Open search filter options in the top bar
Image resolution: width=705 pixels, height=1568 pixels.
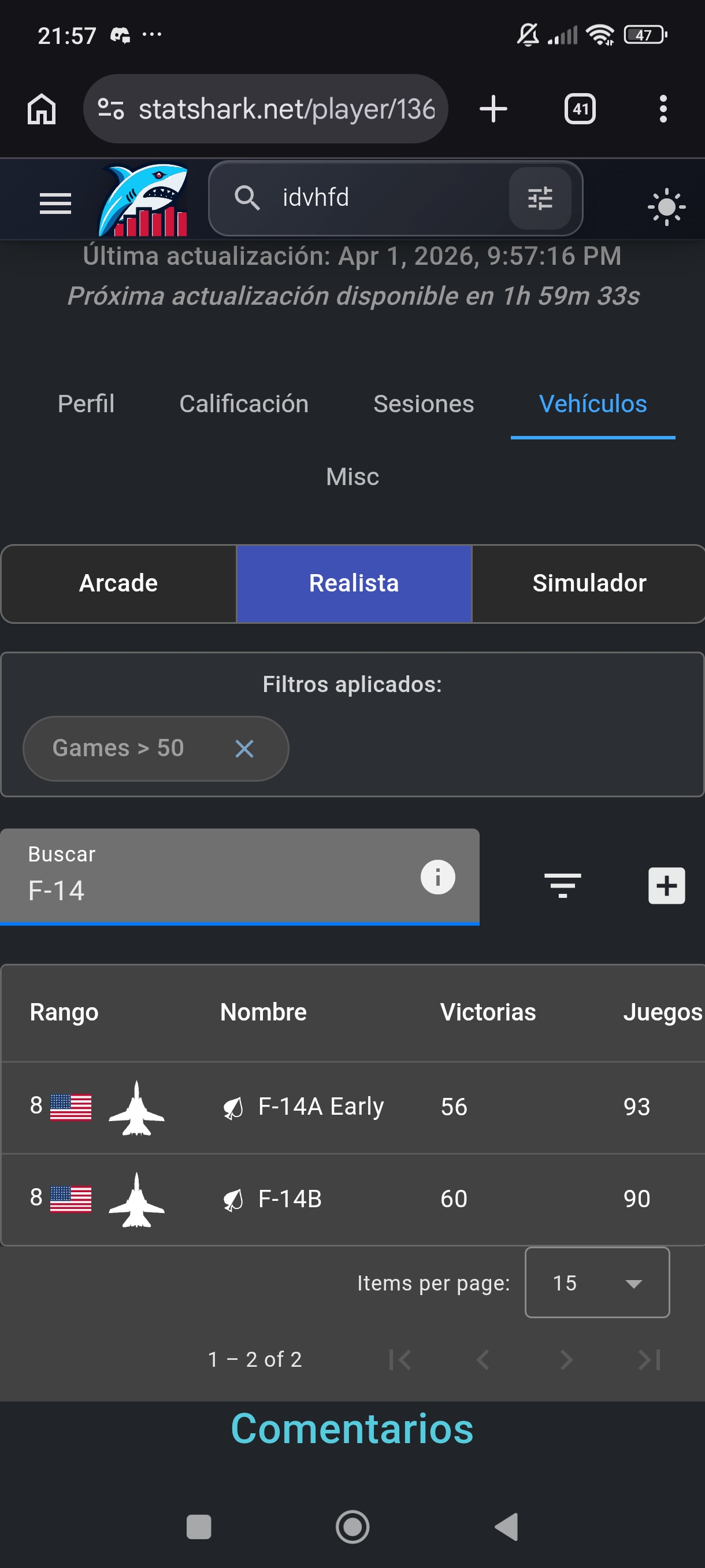(x=540, y=198)
